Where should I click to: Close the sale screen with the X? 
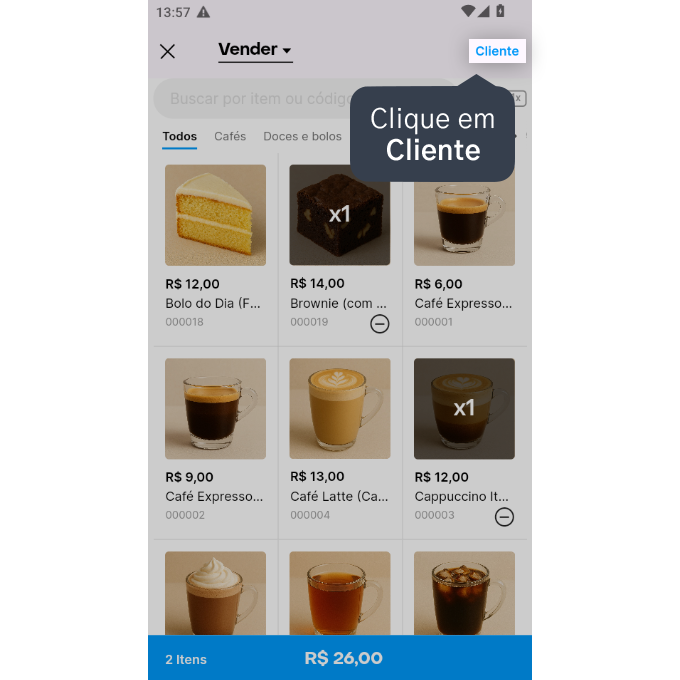click(x=168, y=51)
